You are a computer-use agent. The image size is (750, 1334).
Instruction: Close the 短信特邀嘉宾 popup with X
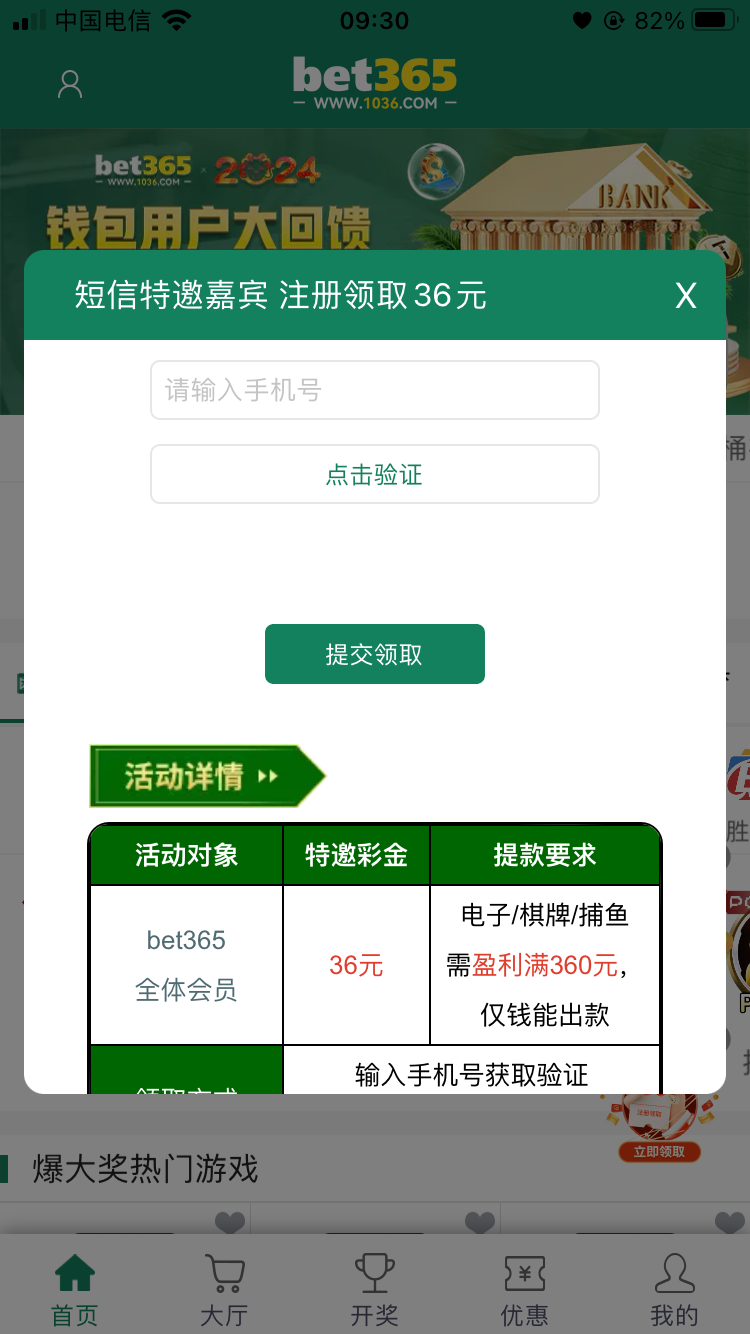[685, 296]
